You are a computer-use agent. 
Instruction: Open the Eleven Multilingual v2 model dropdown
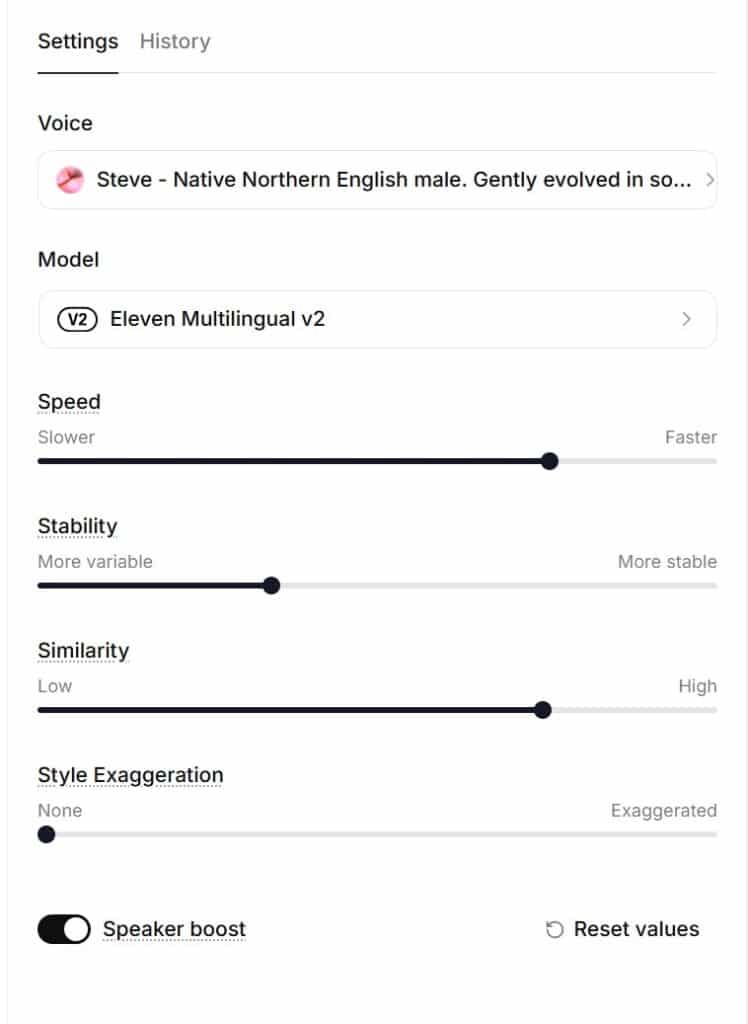pos(686,319)
